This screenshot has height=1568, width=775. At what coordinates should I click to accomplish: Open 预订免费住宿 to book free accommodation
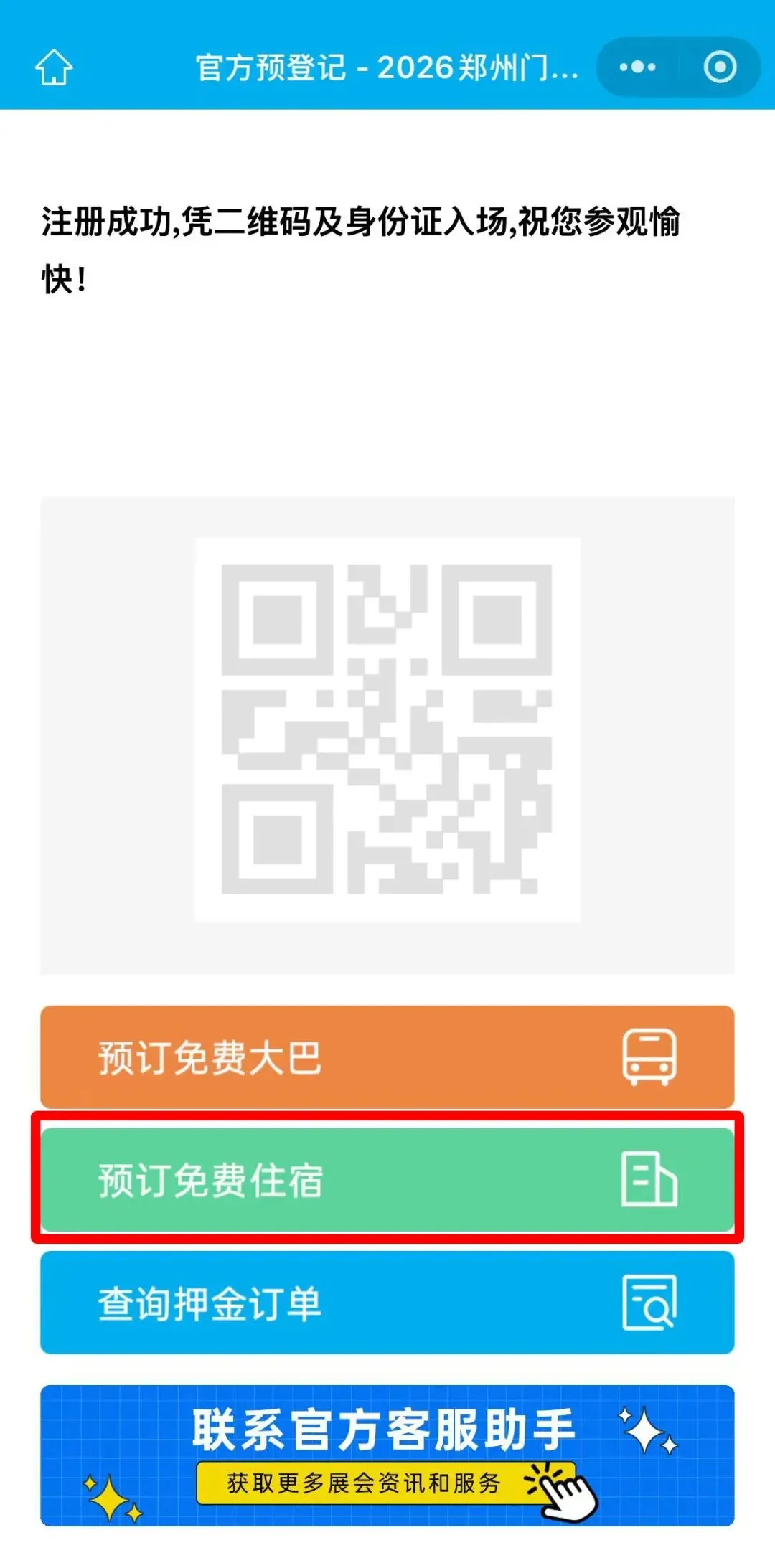pyautogui.click(x=387, y=1180)
